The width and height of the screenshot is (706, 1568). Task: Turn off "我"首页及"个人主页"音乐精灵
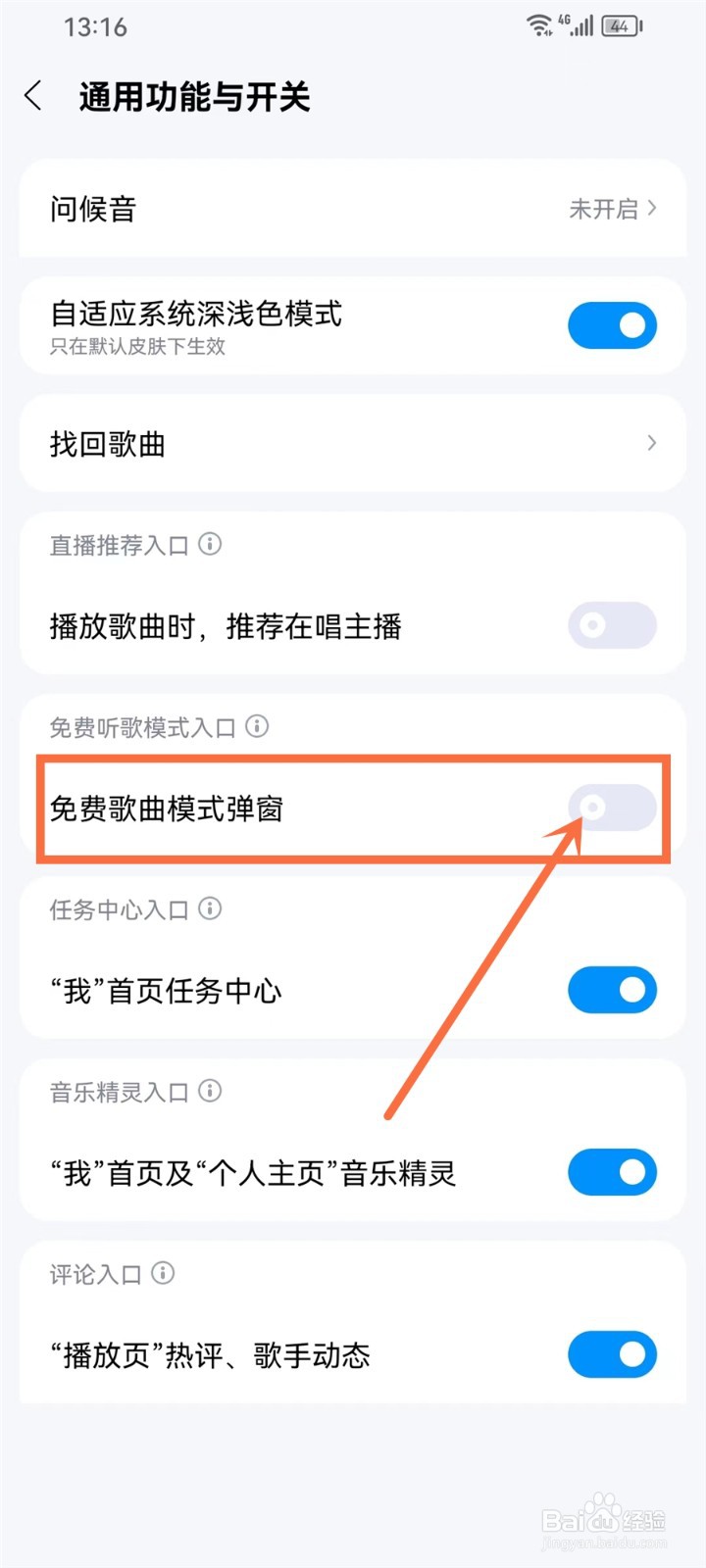click(x=612, y=1172)
